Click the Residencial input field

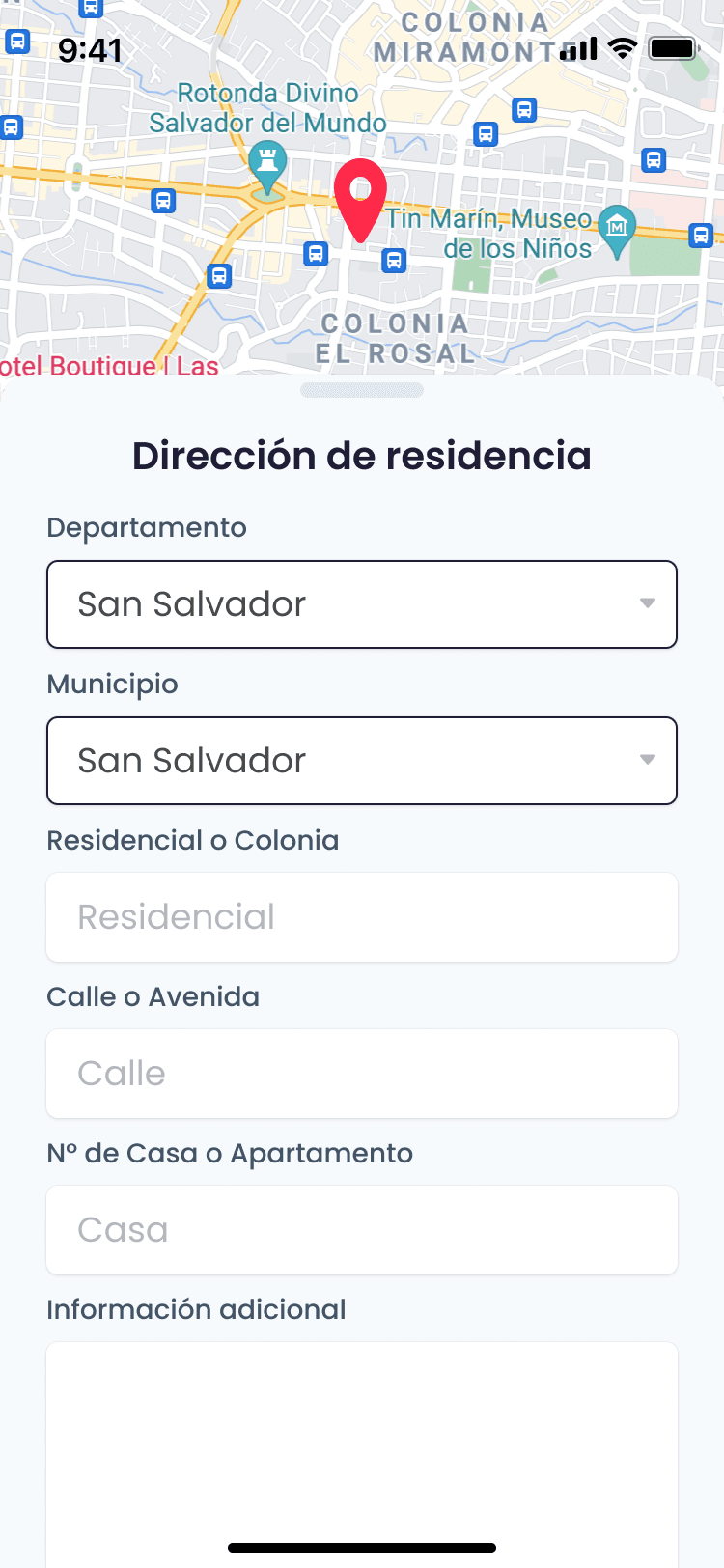(x=362, y=916)
